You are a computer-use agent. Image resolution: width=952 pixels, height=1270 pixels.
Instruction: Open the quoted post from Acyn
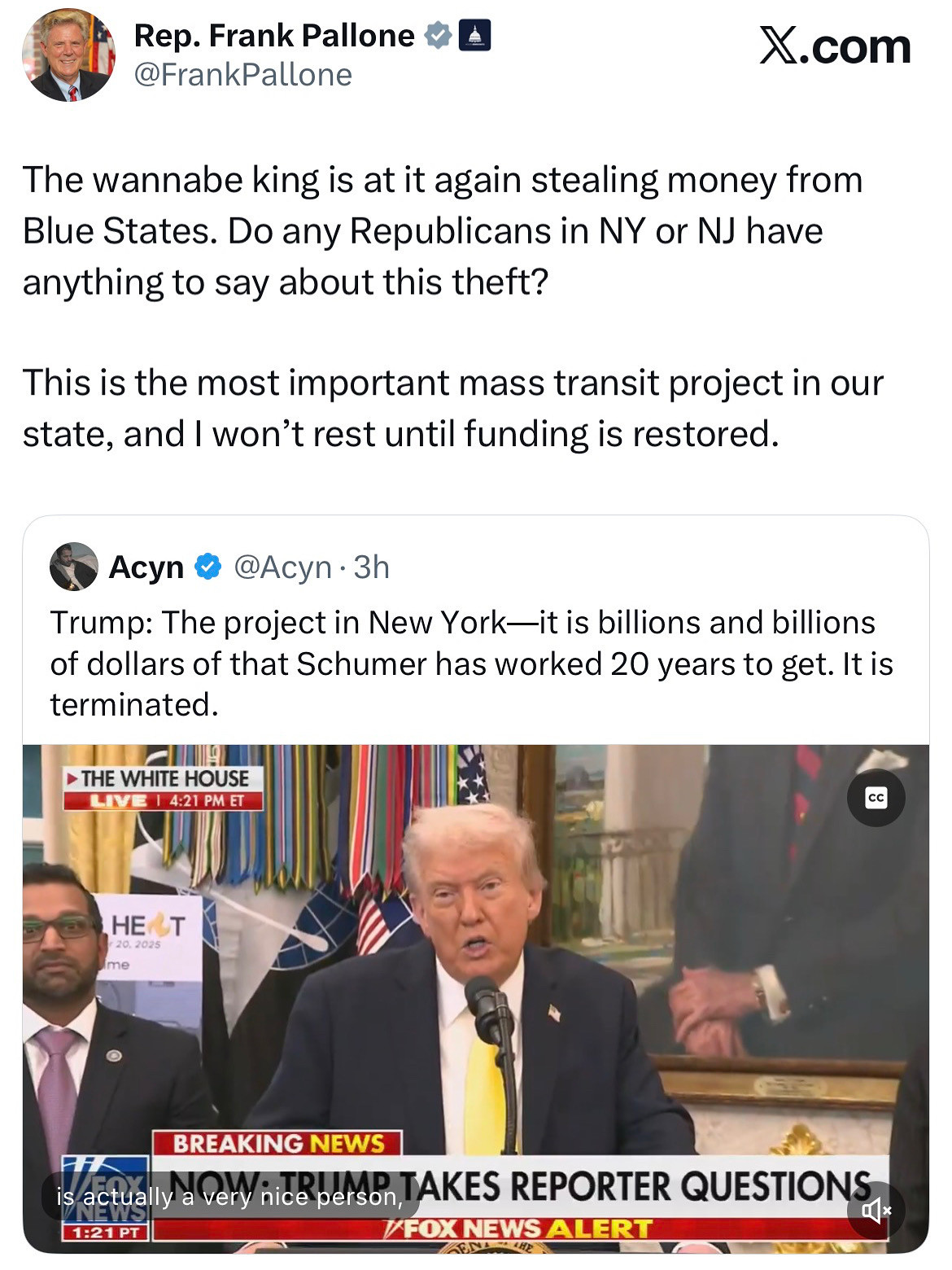(x=472, y=663)
